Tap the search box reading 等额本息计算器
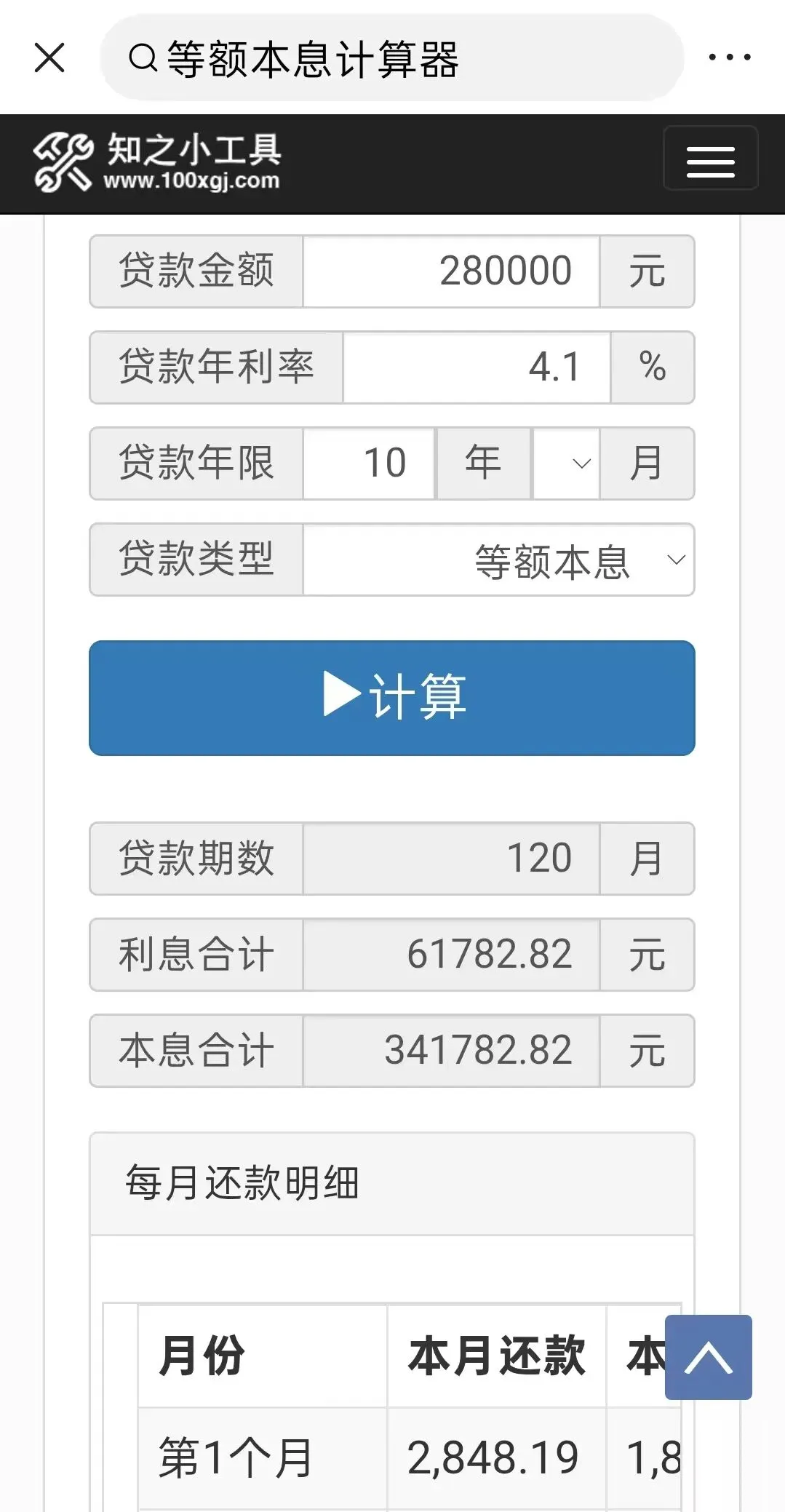Image resolution: width=785 pixels, height=1512 pixels. click(392, 57)
